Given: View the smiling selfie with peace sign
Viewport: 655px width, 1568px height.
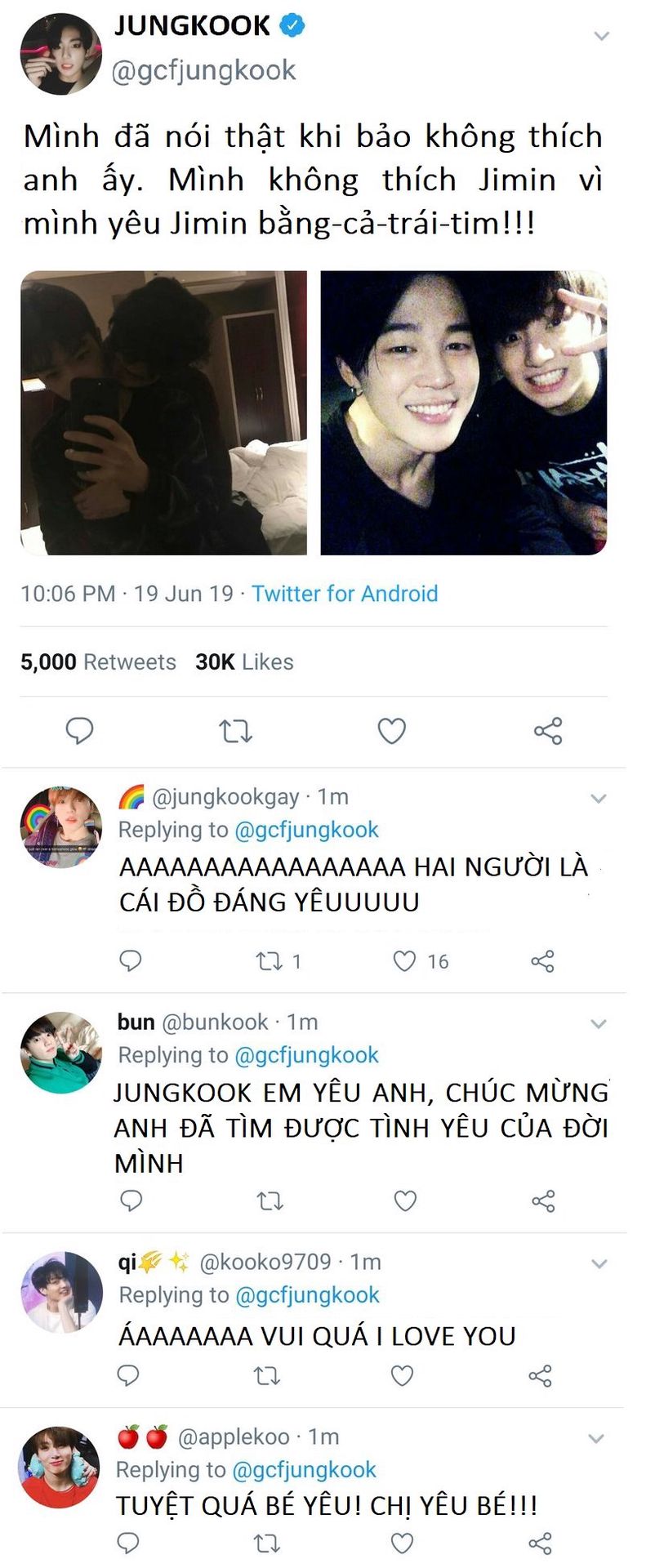Looking at the screenshot, I should tap(463, 412).
